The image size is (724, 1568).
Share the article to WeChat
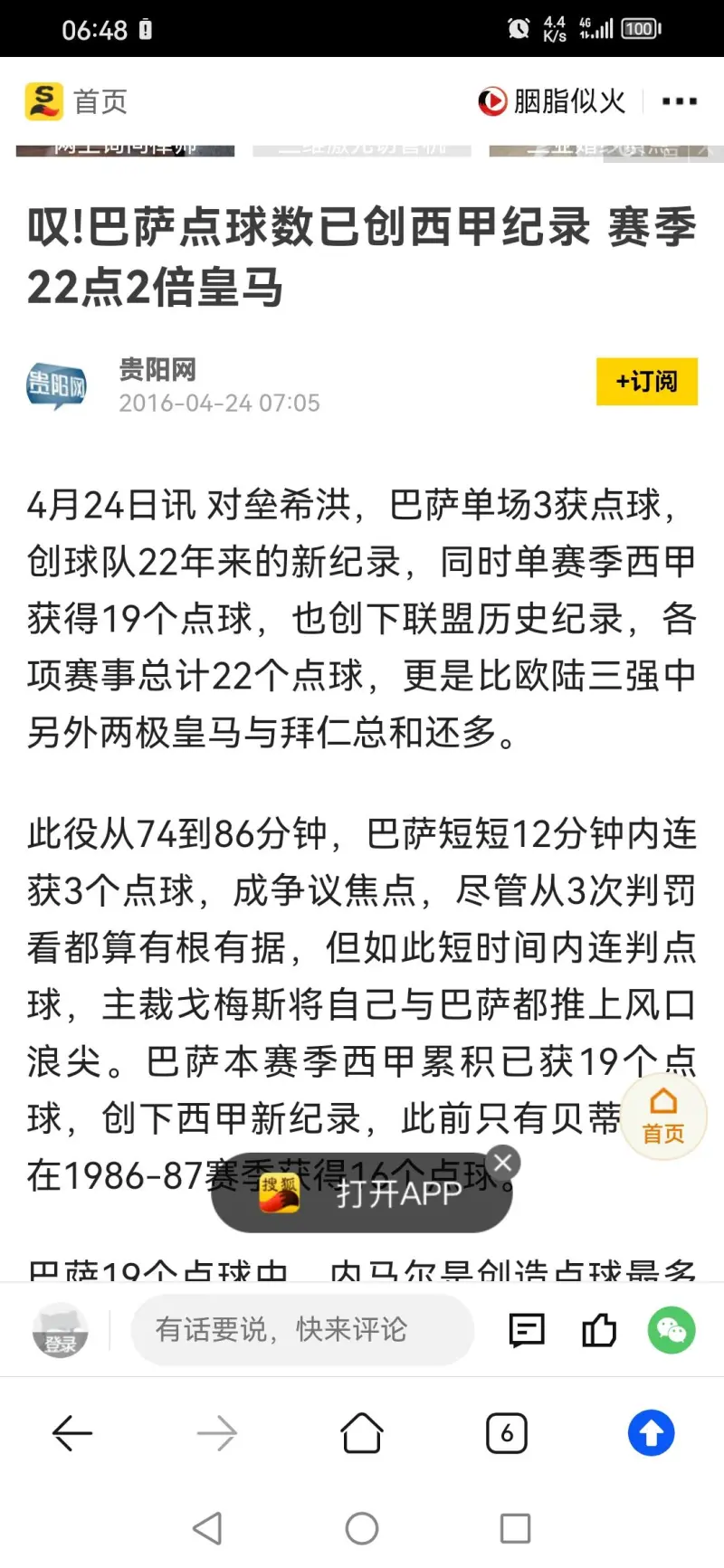pos(672,1330)
